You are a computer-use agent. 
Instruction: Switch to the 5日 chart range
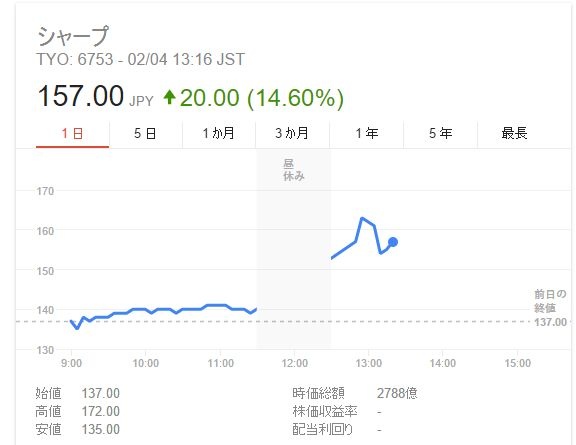[145, 133]
